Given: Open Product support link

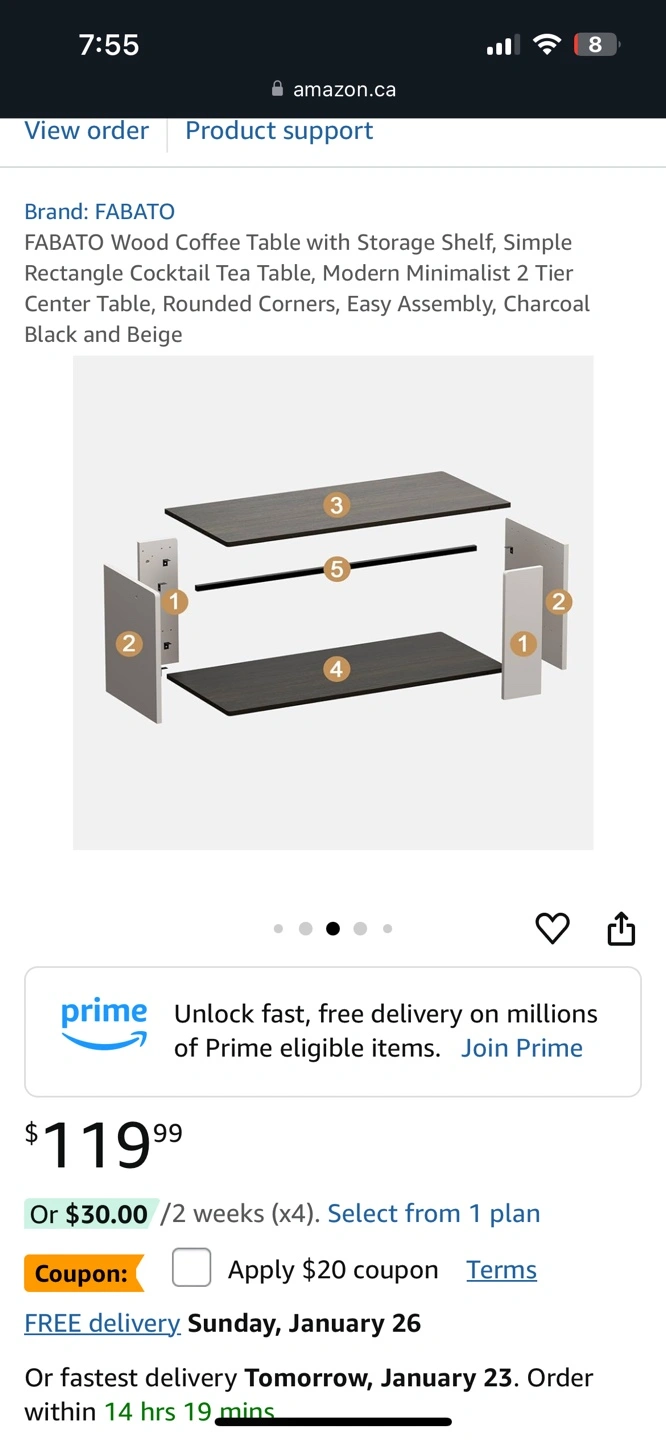Looking at the screenshot, I should 279,131.
